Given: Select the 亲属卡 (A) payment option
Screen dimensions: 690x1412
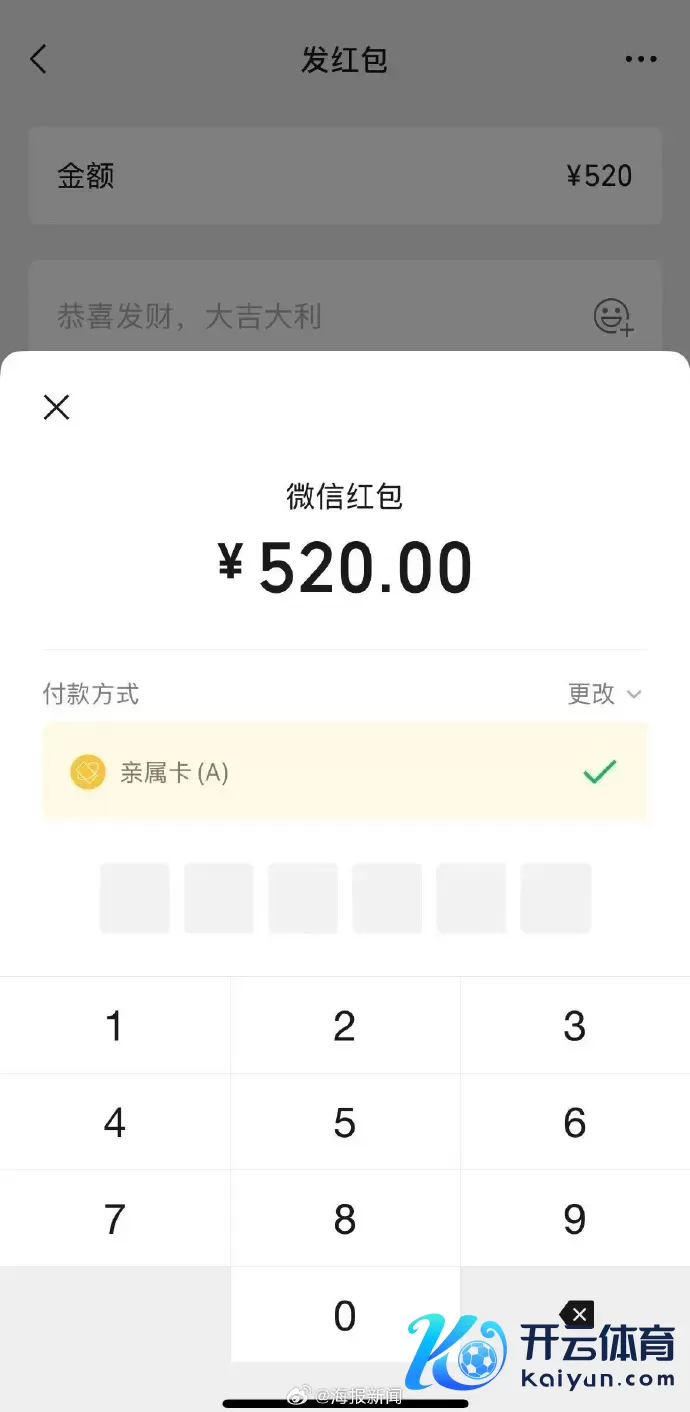Looking at the screenshot, I should point(344,772).
